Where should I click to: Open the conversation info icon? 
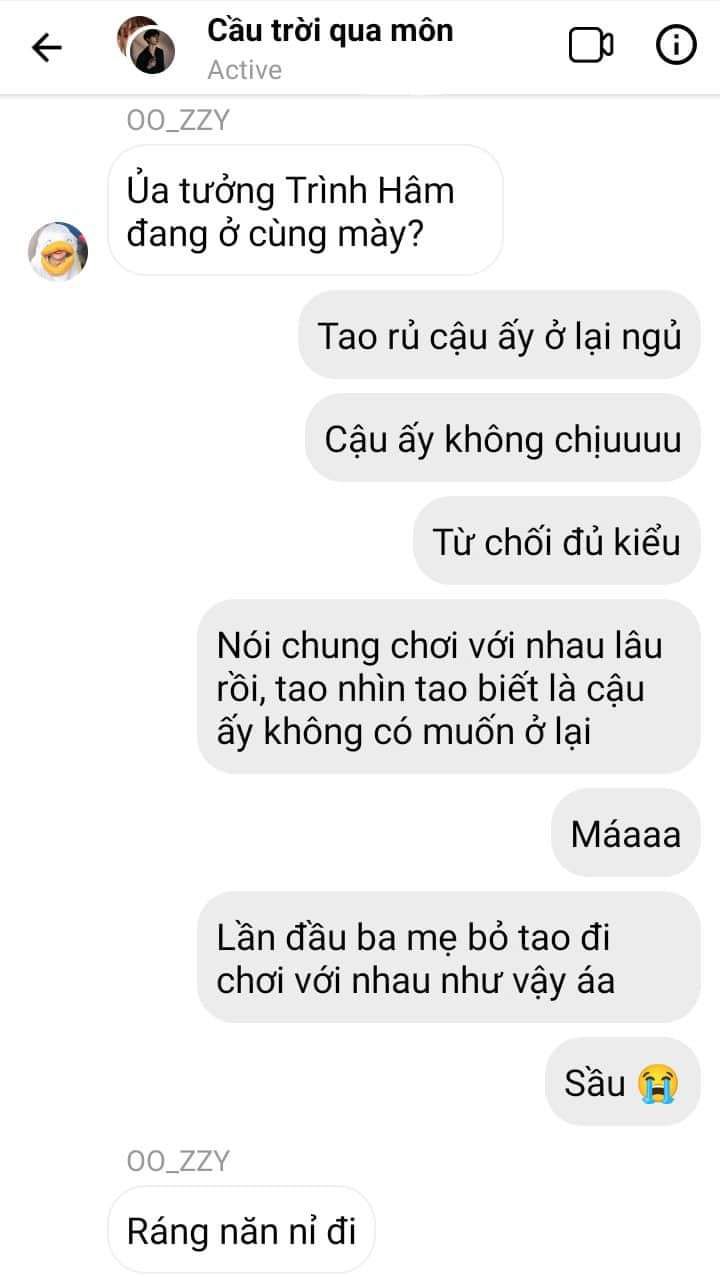click(676, 46)
